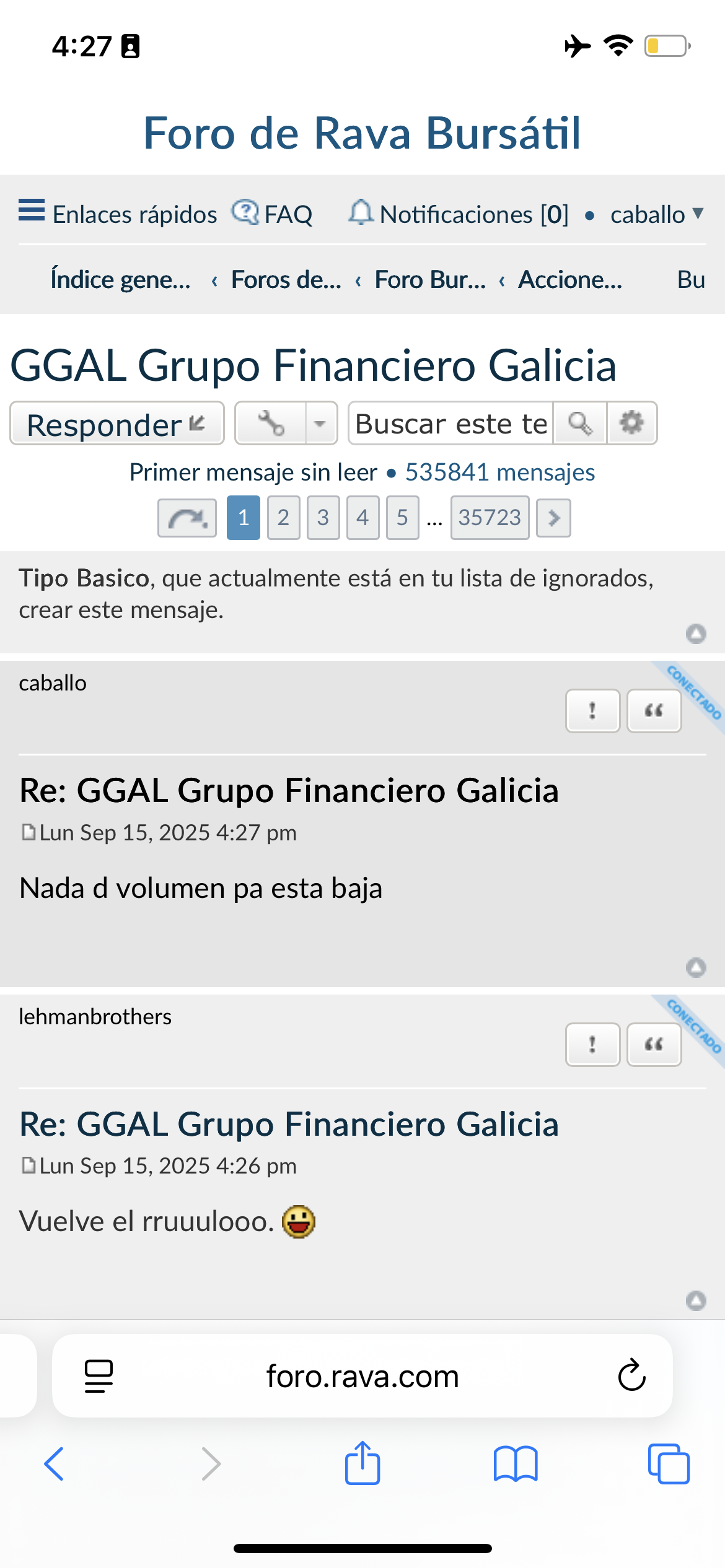This screenshot has height=1568, width=725.
Task: Quote caballo's post
Action: click(x=654, y=711)
